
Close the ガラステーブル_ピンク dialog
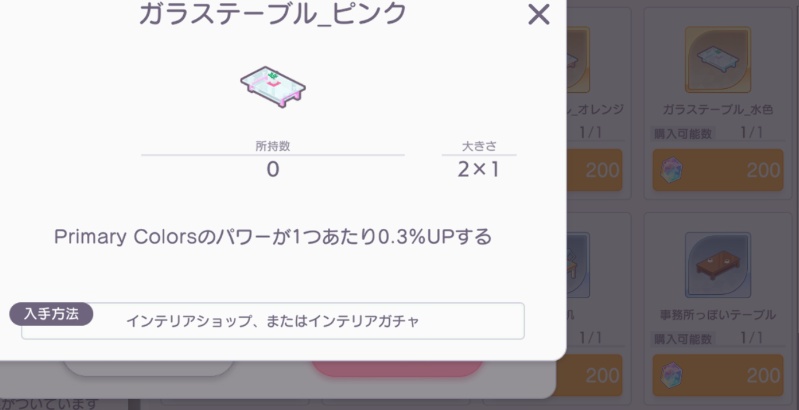[x=538, y=15]
